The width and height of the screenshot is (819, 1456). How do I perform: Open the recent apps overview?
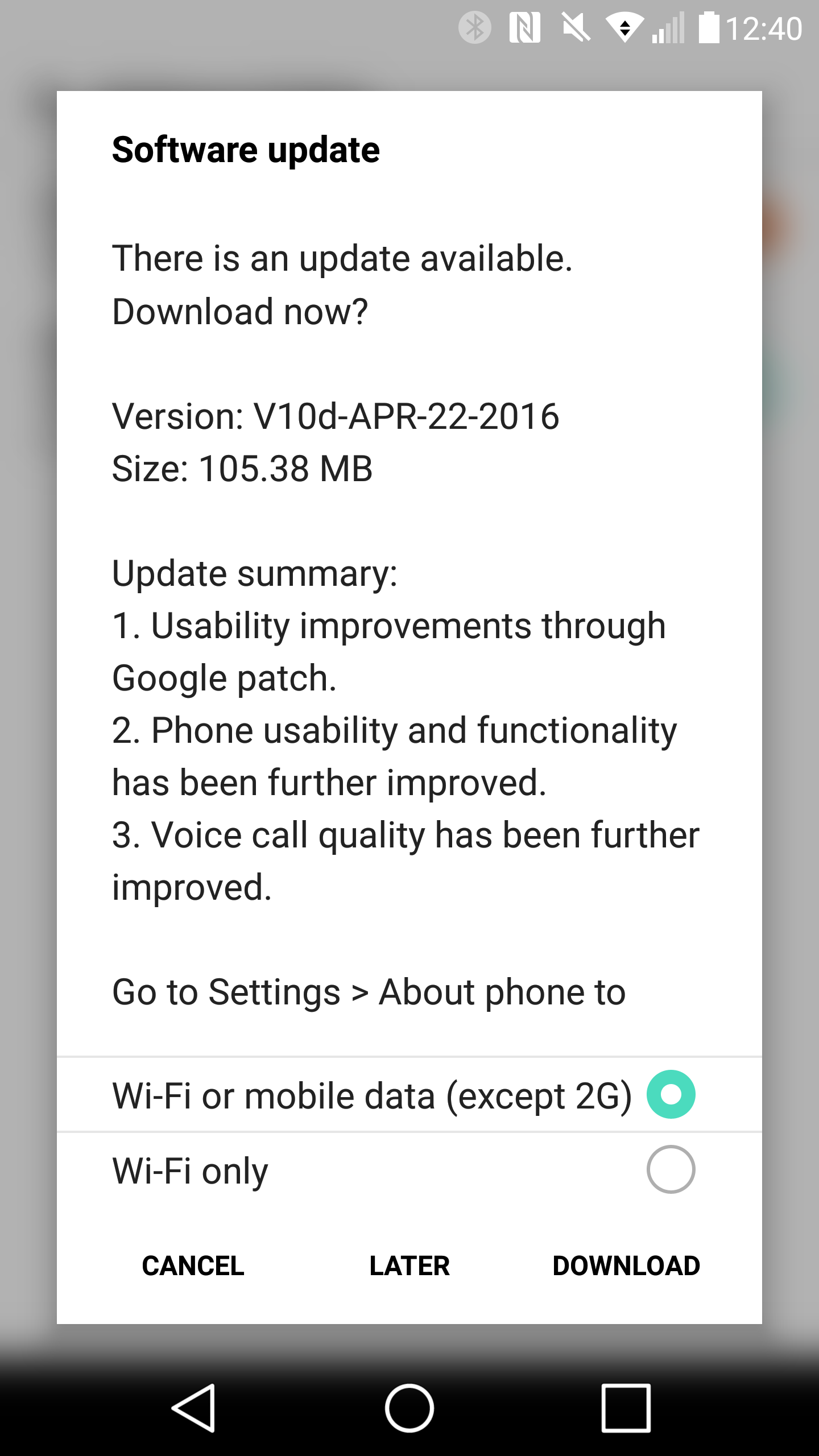pyautogui.click(x=626, y=1408)
